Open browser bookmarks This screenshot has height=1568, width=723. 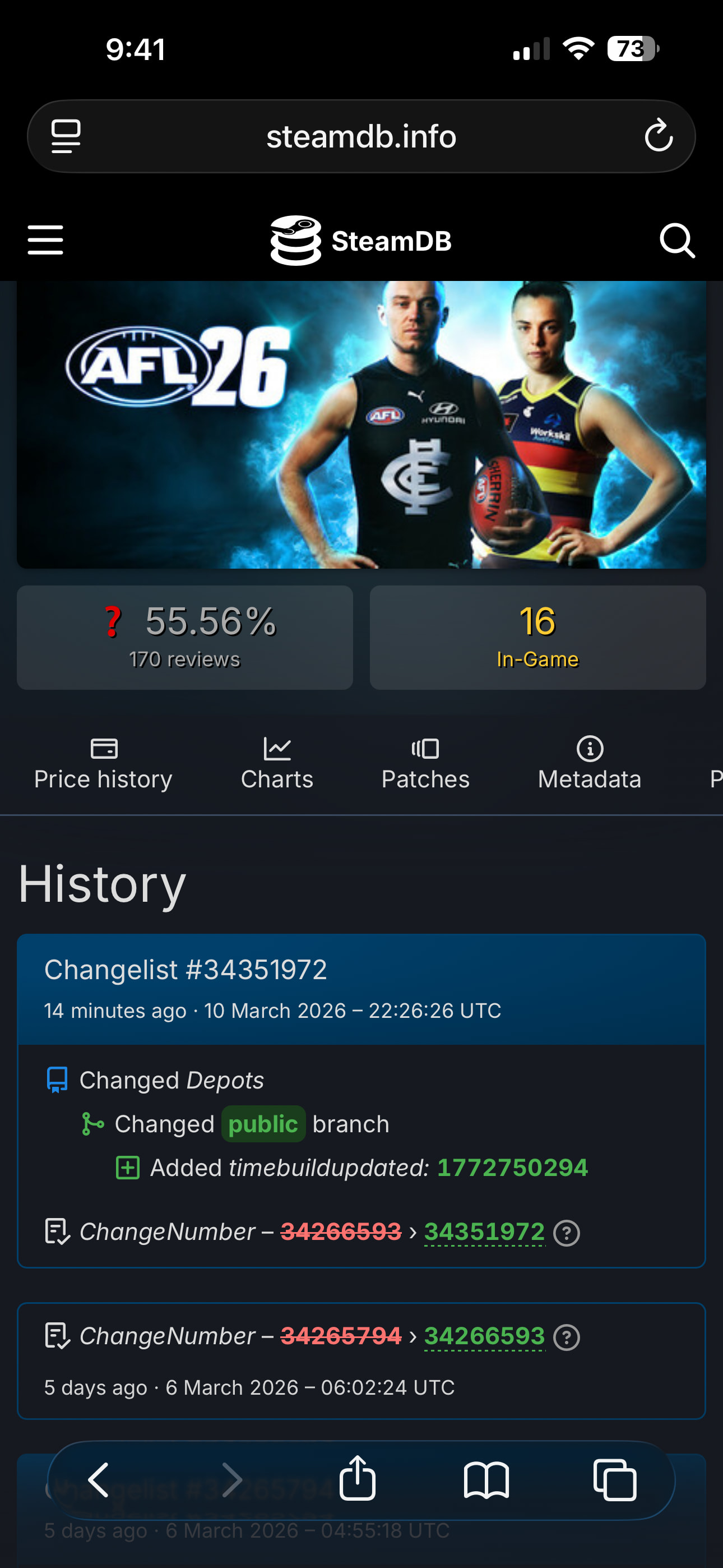[486, 1480]
